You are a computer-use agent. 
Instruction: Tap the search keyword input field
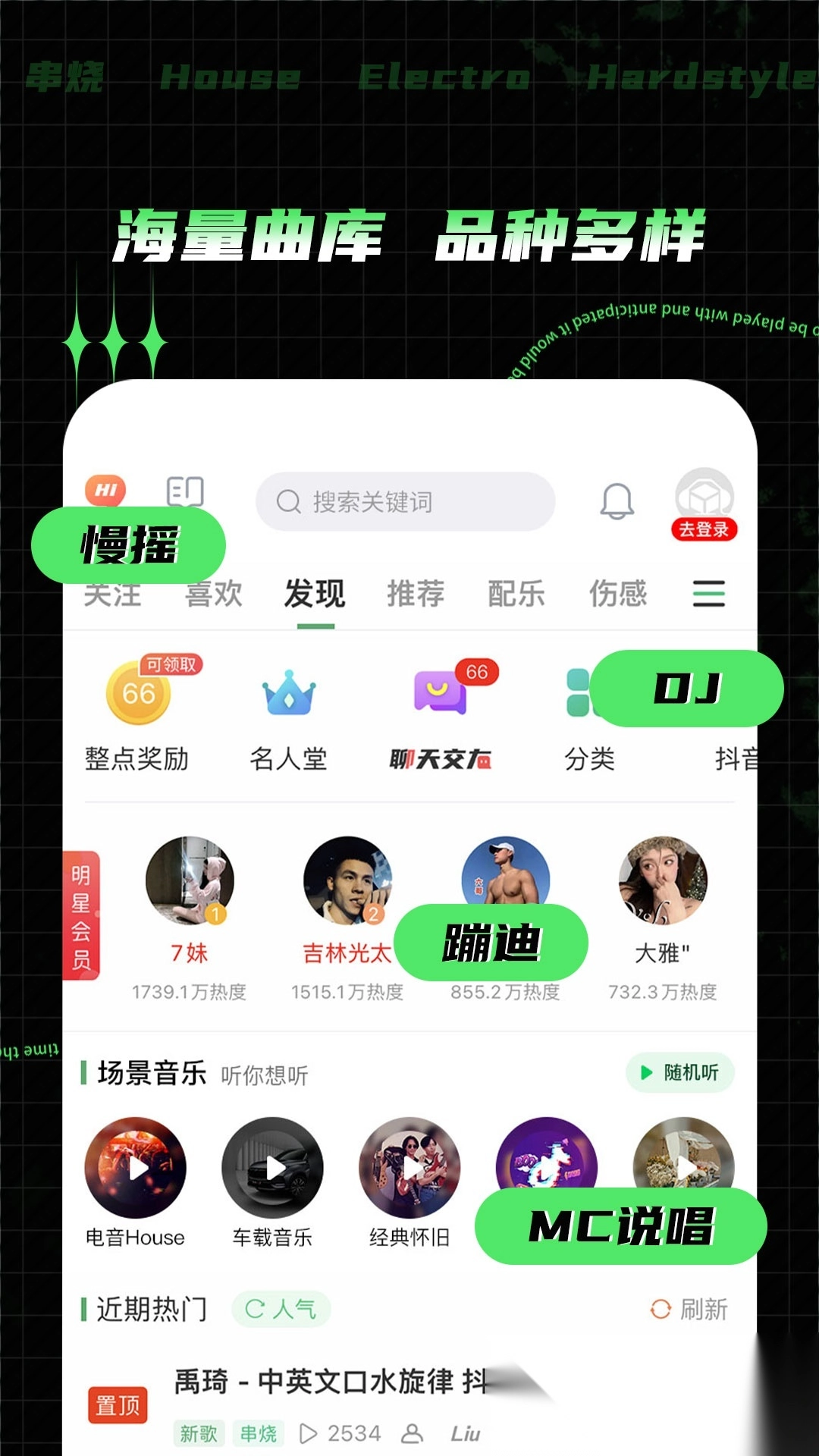click(x=406, y=500)
